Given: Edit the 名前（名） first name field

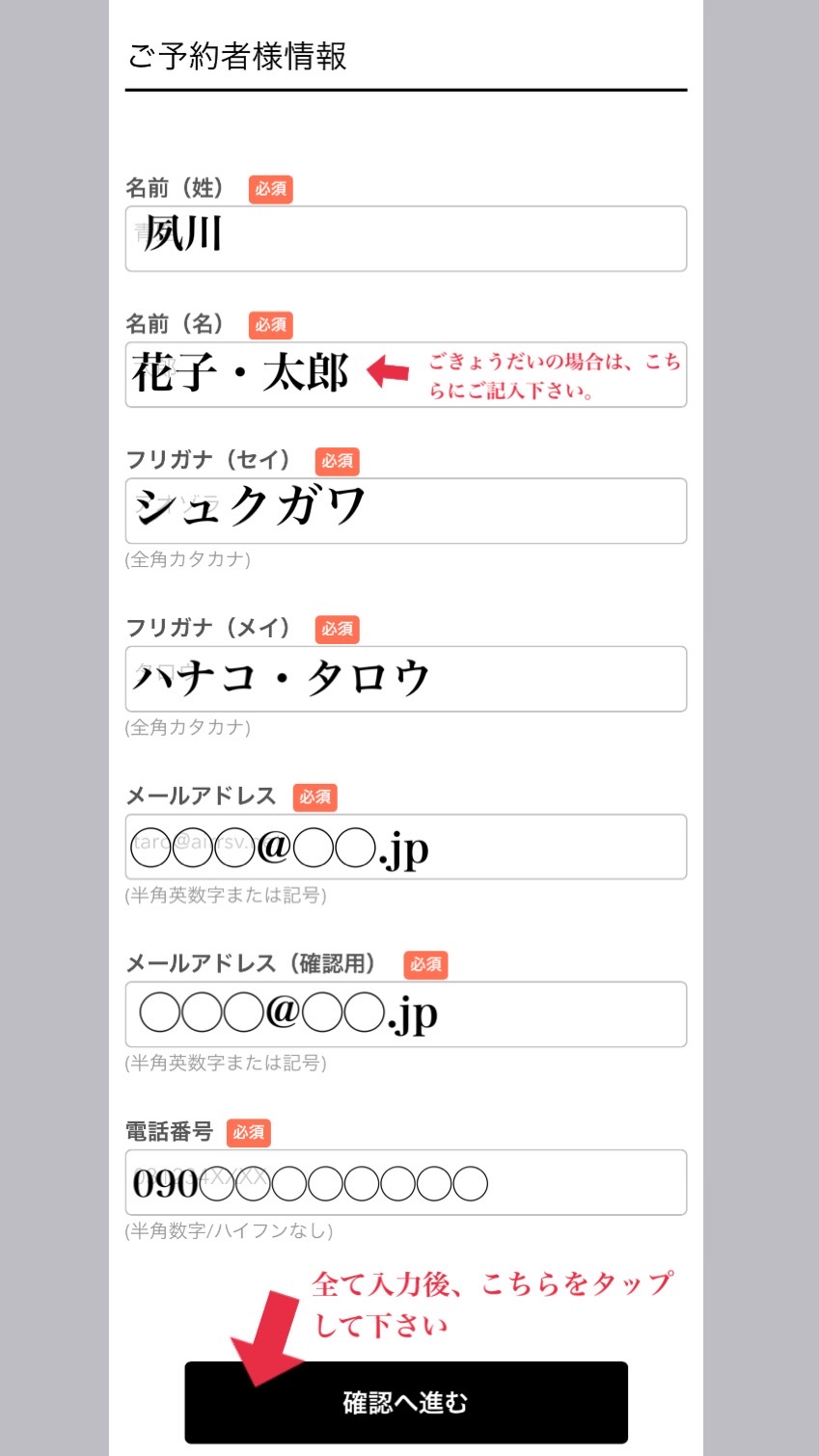Looking at the screenshot, I should click(x=406, y=374).
